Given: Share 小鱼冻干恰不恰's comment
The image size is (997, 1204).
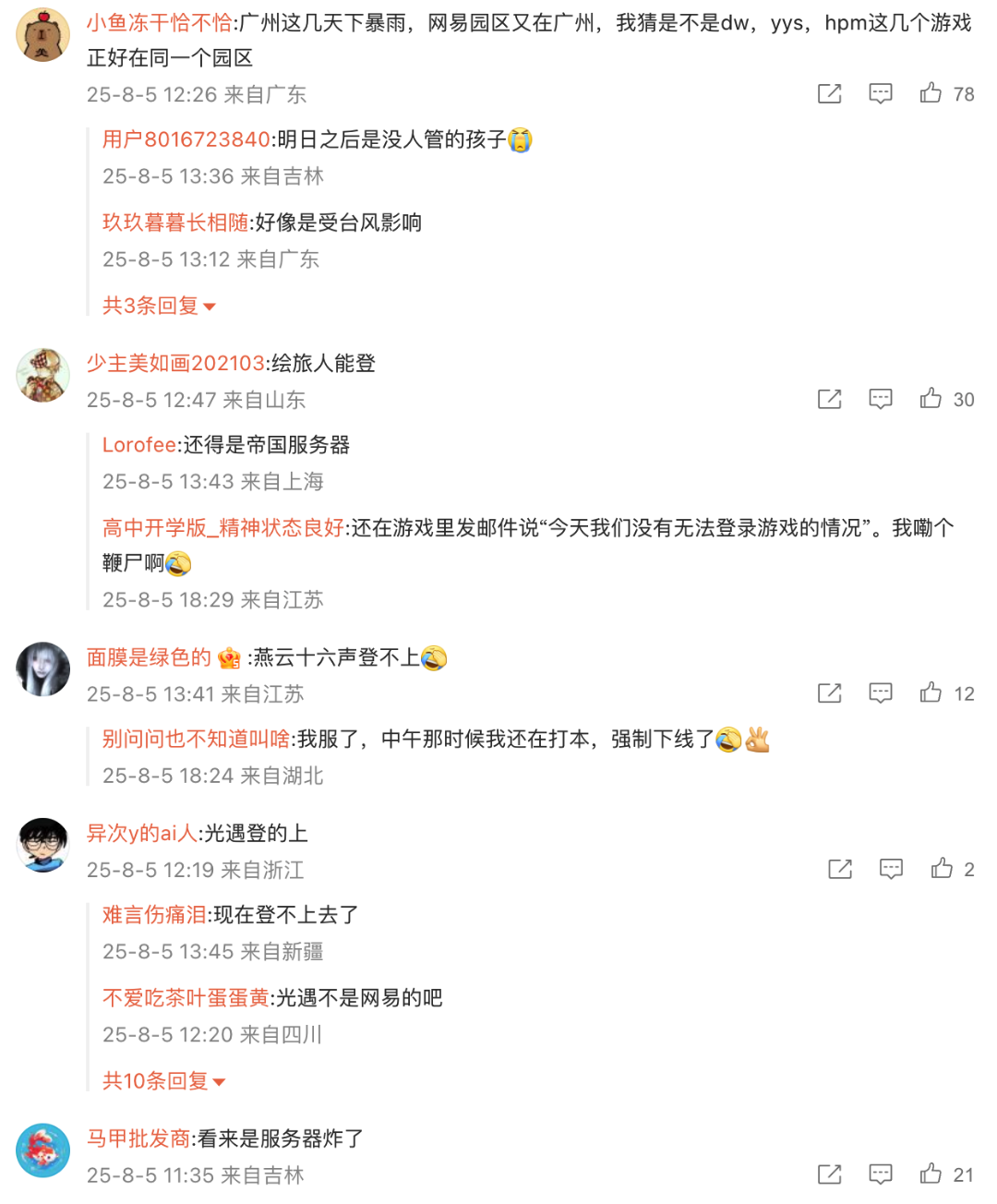Looking at the screenshot, I should [829, 93].
